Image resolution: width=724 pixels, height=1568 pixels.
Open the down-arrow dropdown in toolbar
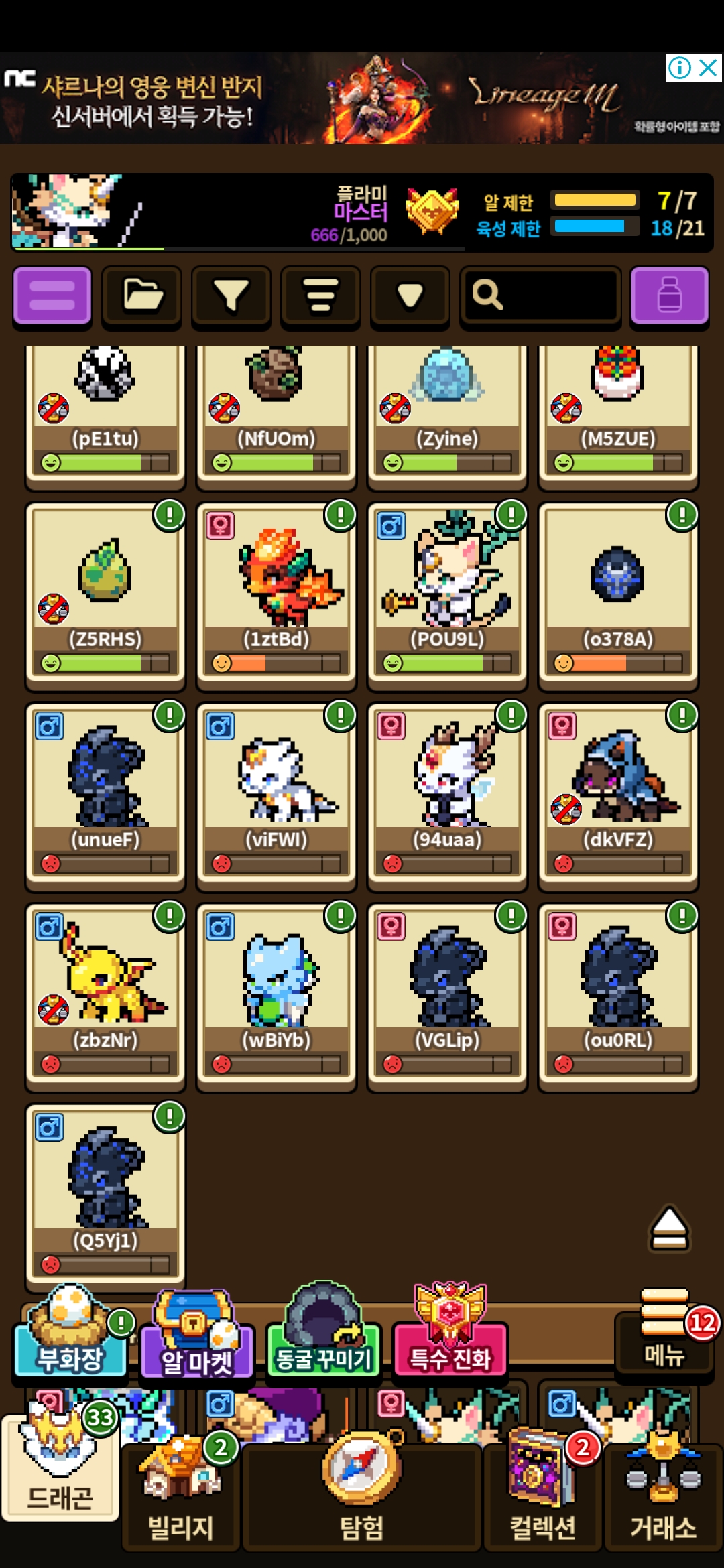click(410, 295)
